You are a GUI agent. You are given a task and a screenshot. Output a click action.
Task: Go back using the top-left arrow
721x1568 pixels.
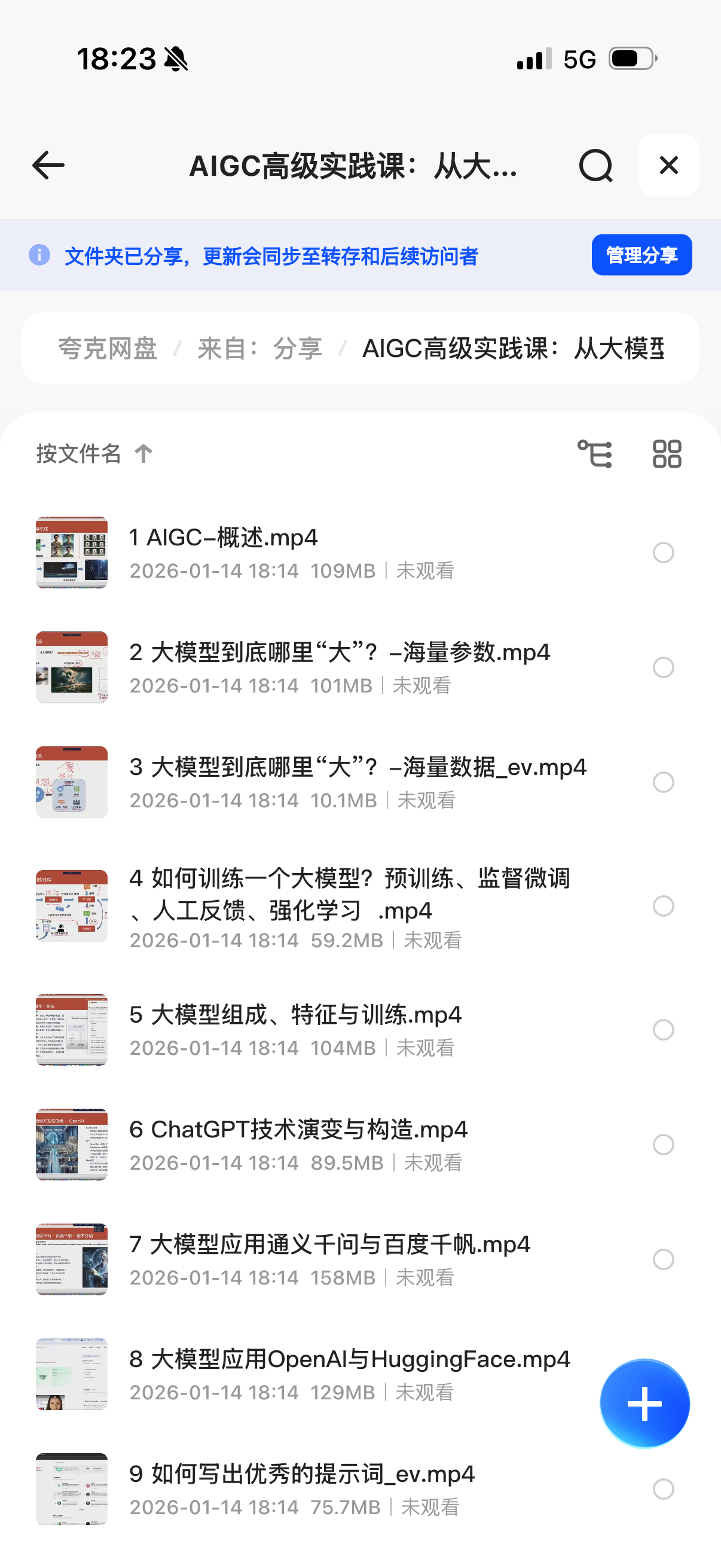pos(48,166)
